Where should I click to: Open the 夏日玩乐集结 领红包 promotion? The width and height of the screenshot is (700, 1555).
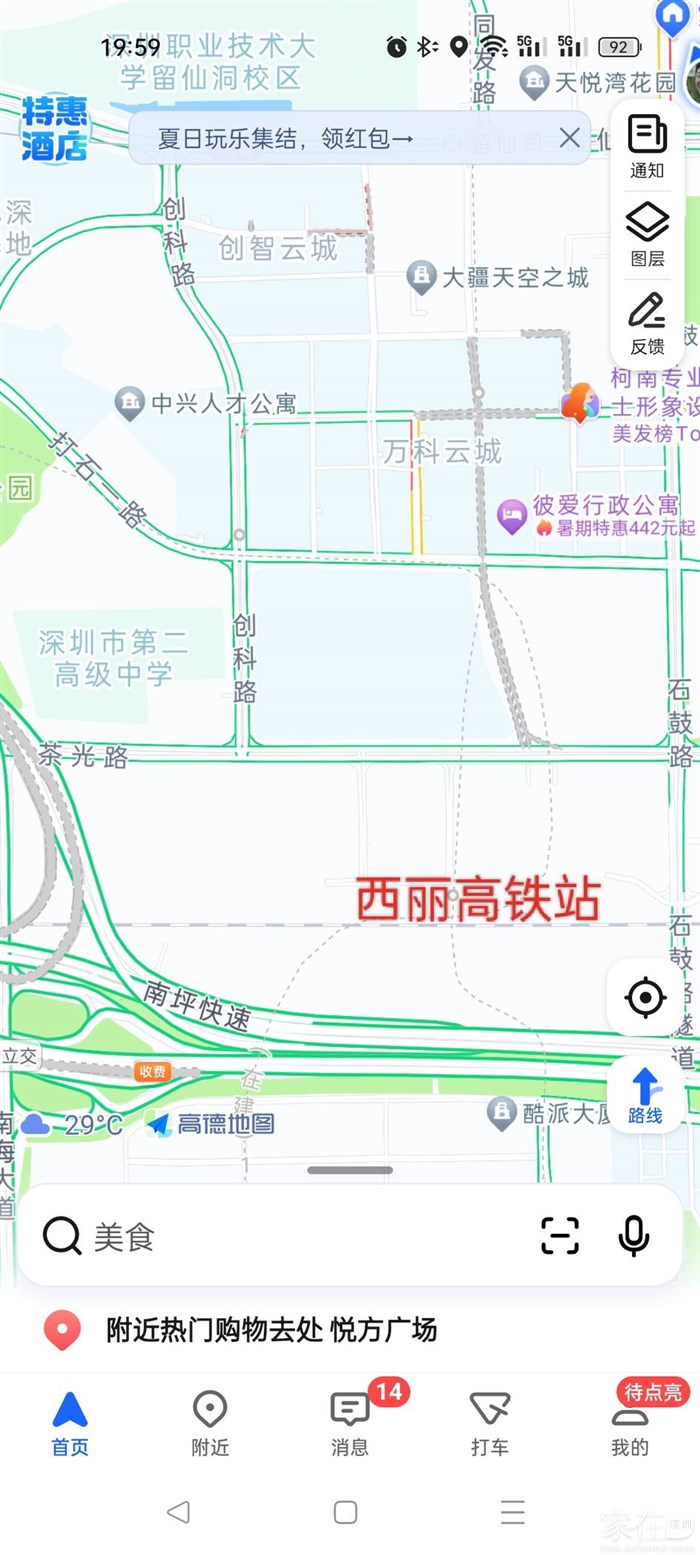pos(285,139)
